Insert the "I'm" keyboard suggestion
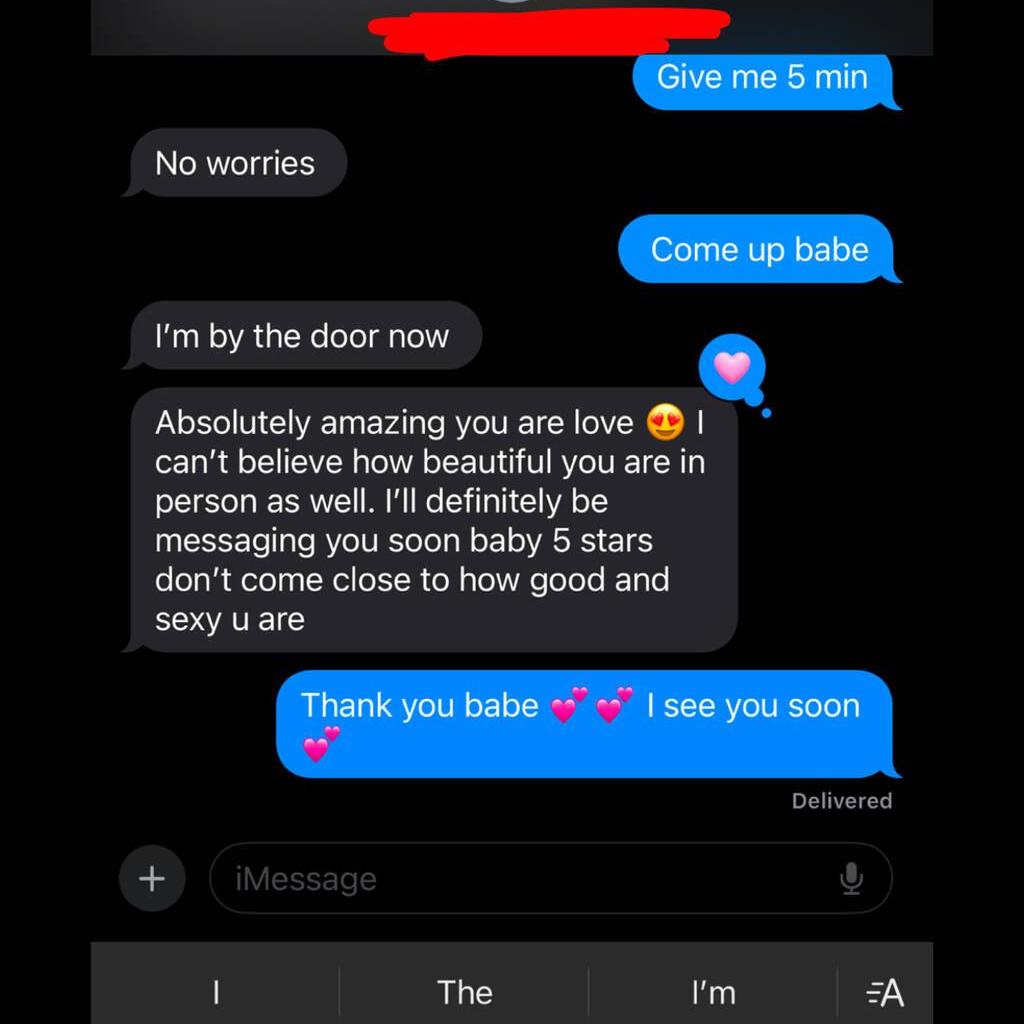 (x=713, y=992)
